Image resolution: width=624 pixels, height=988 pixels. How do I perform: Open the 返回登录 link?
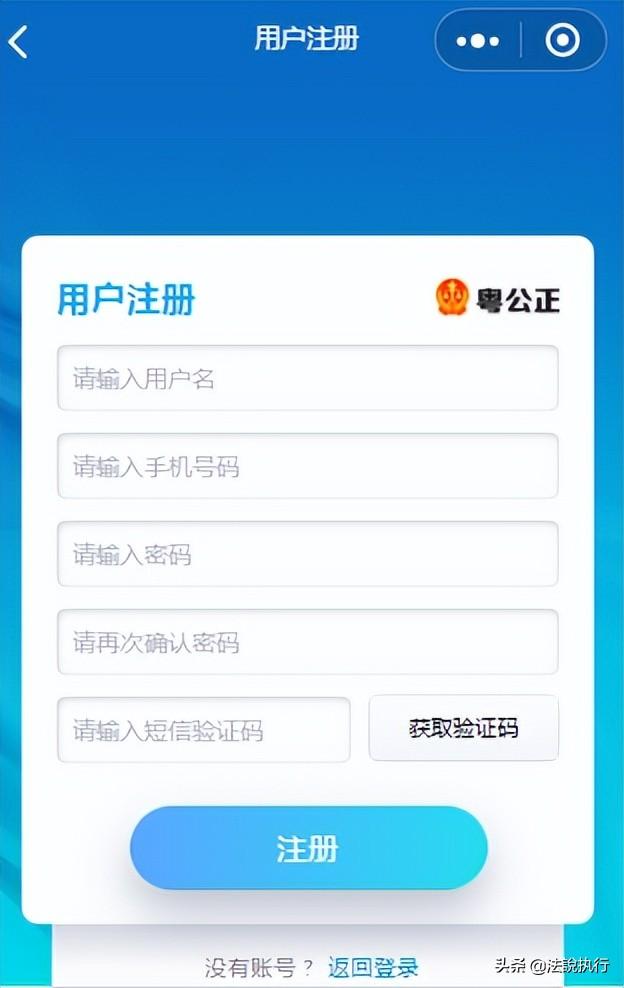point(373,967)
